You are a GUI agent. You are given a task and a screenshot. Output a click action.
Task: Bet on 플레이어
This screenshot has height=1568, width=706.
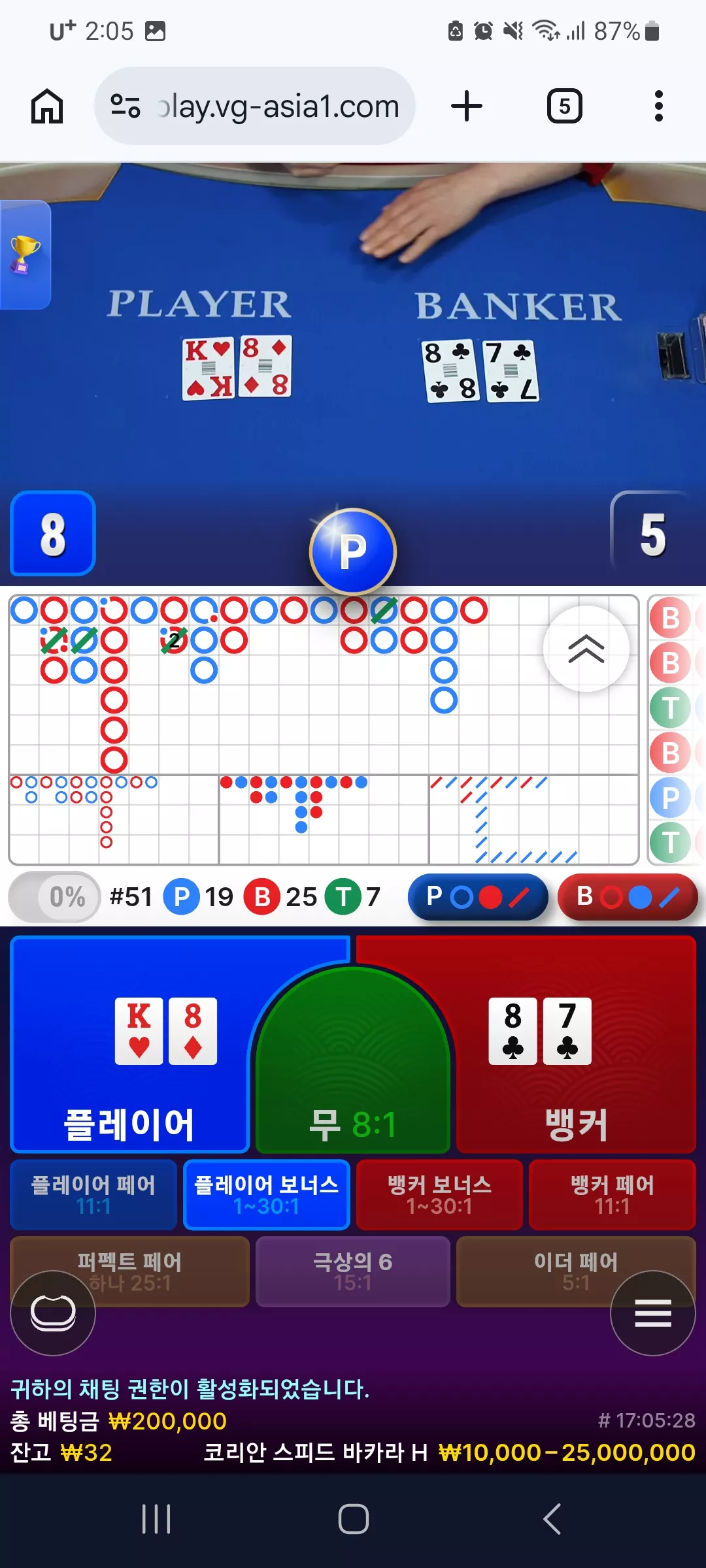point(131,1045)
